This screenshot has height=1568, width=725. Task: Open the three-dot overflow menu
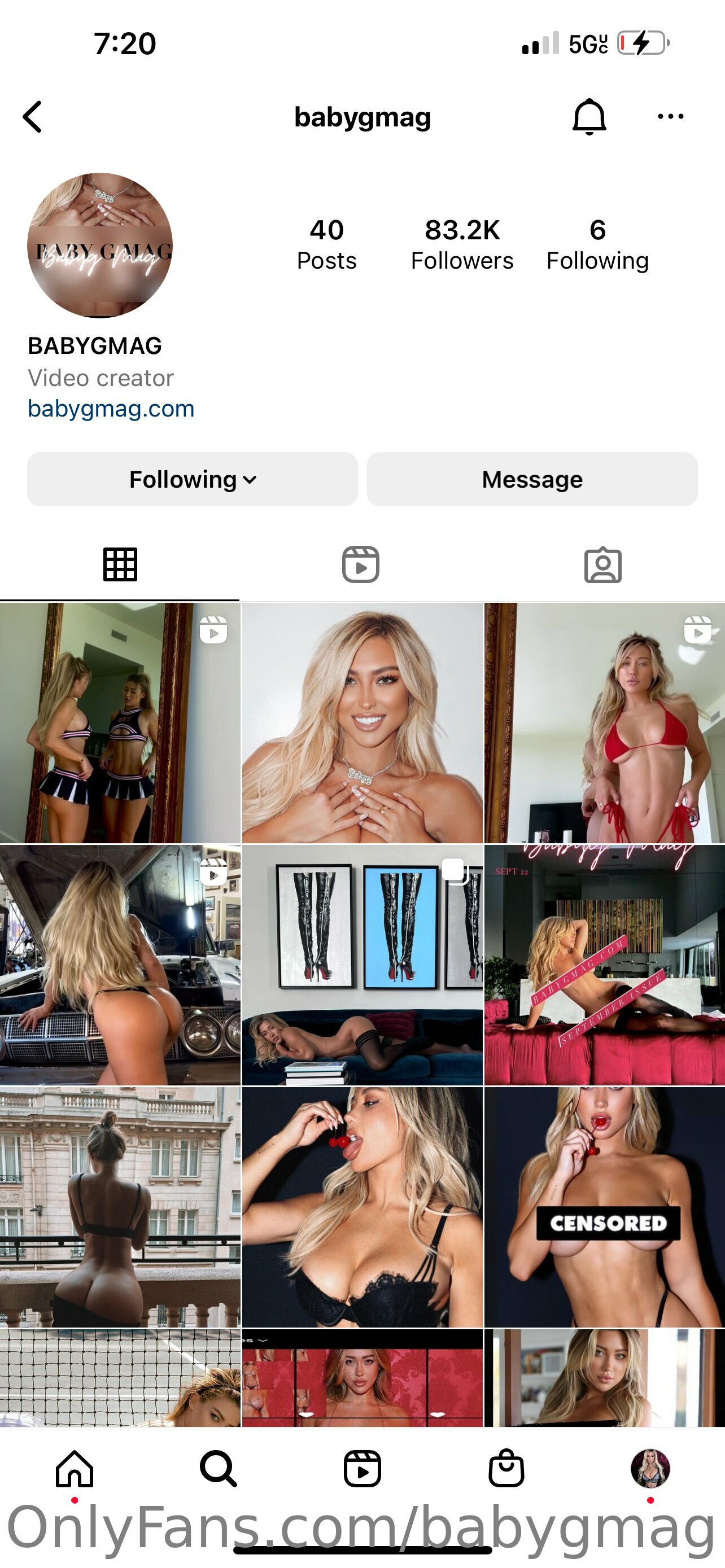point(670,116)
